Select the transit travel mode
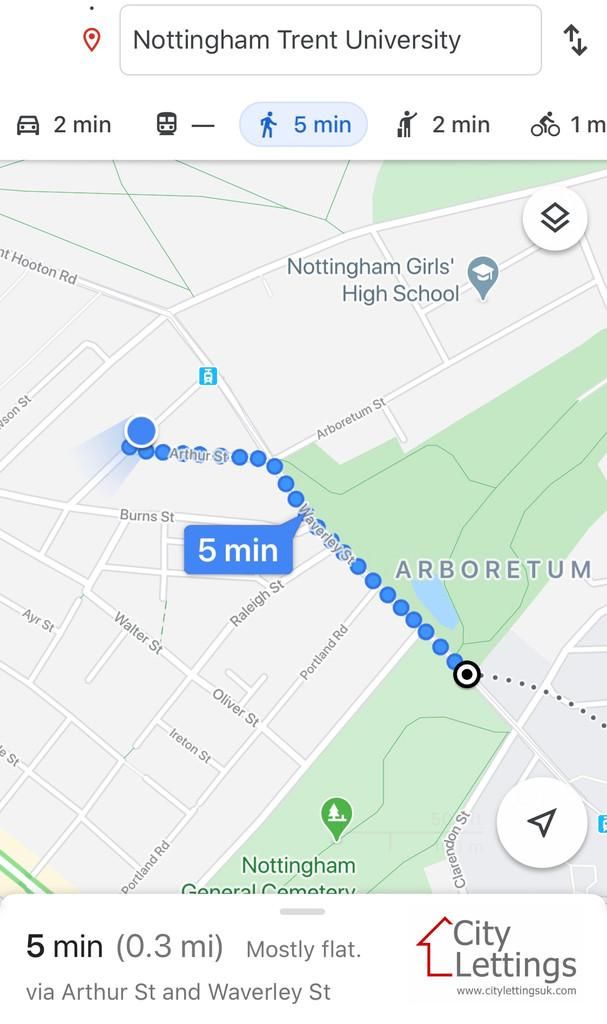Viewport: 607px width, 1024px height. [185, 125]
